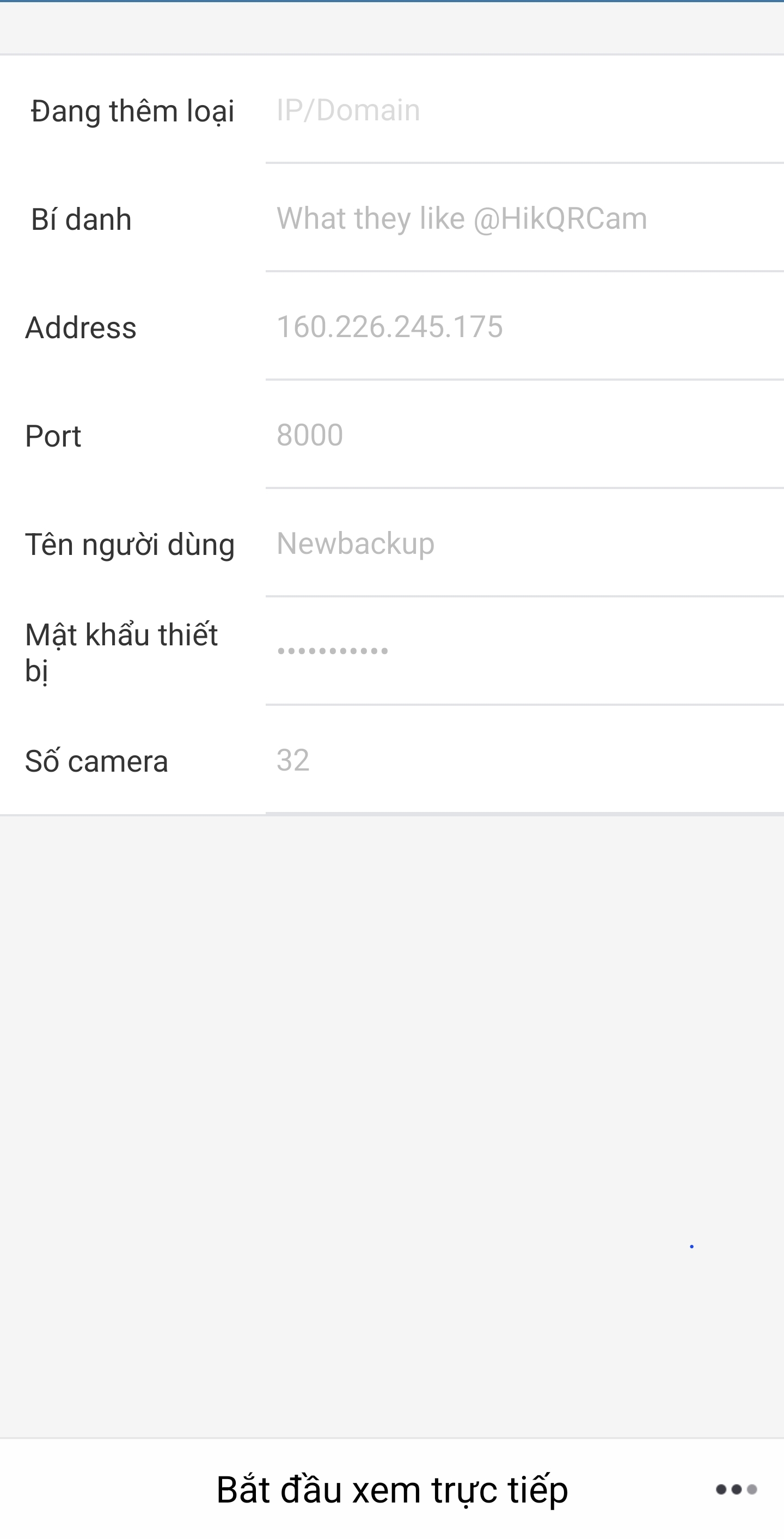
Task: Click the "Số camera" label
Action: coord(97,761)
